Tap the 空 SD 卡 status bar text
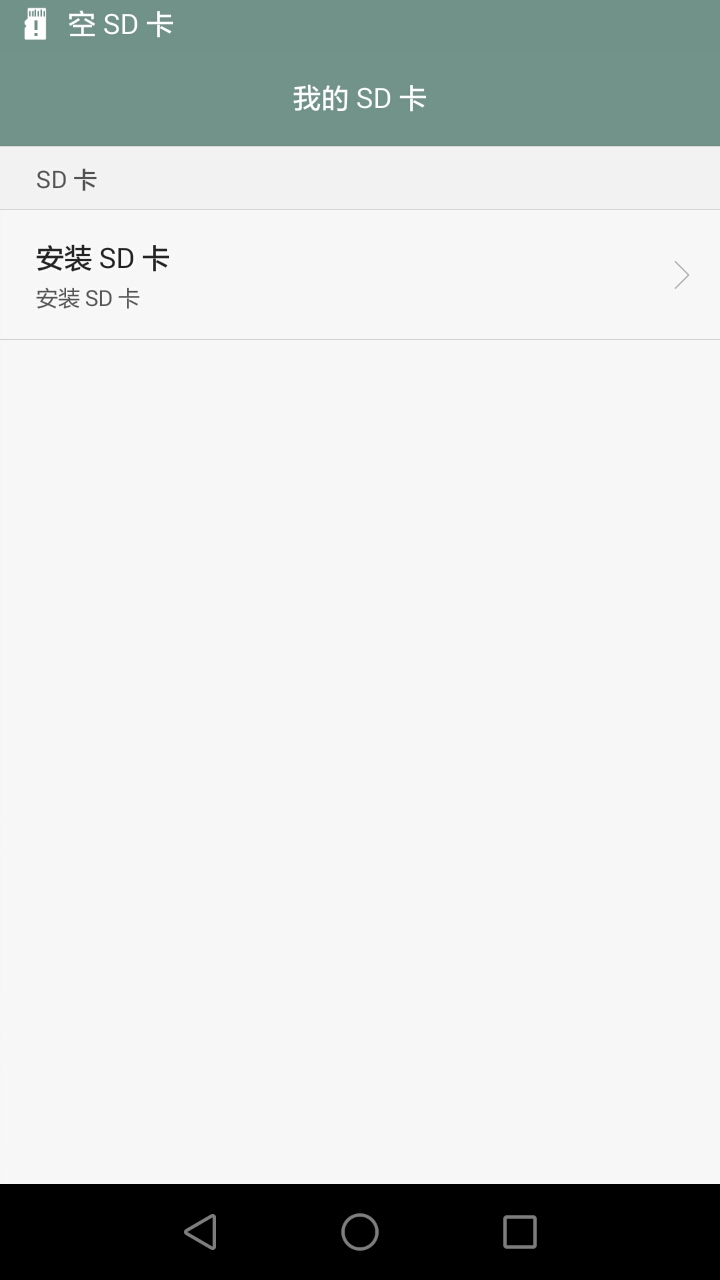 [117, 23]
